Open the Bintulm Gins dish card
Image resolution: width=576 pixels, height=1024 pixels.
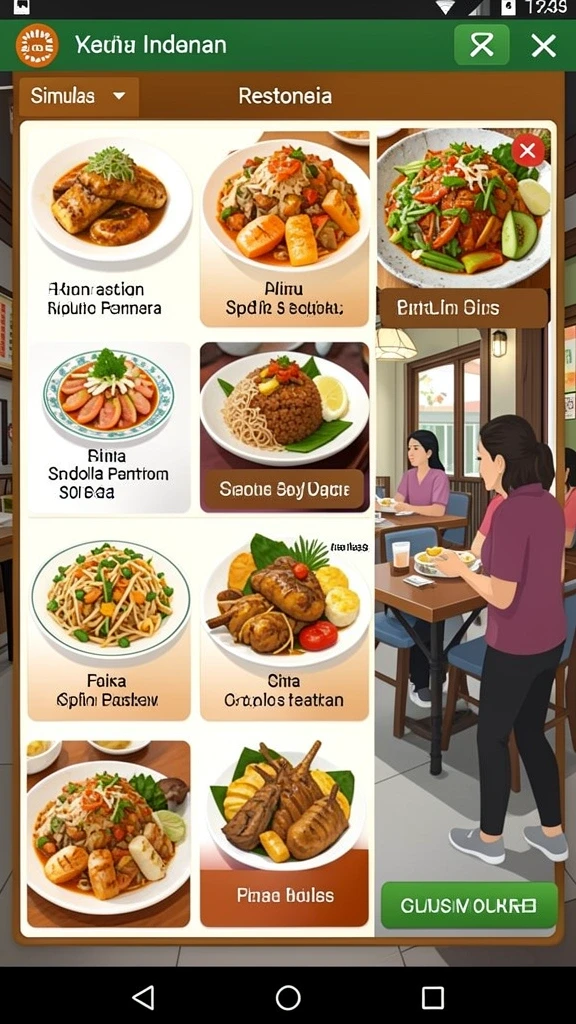[x=464, y=228]
